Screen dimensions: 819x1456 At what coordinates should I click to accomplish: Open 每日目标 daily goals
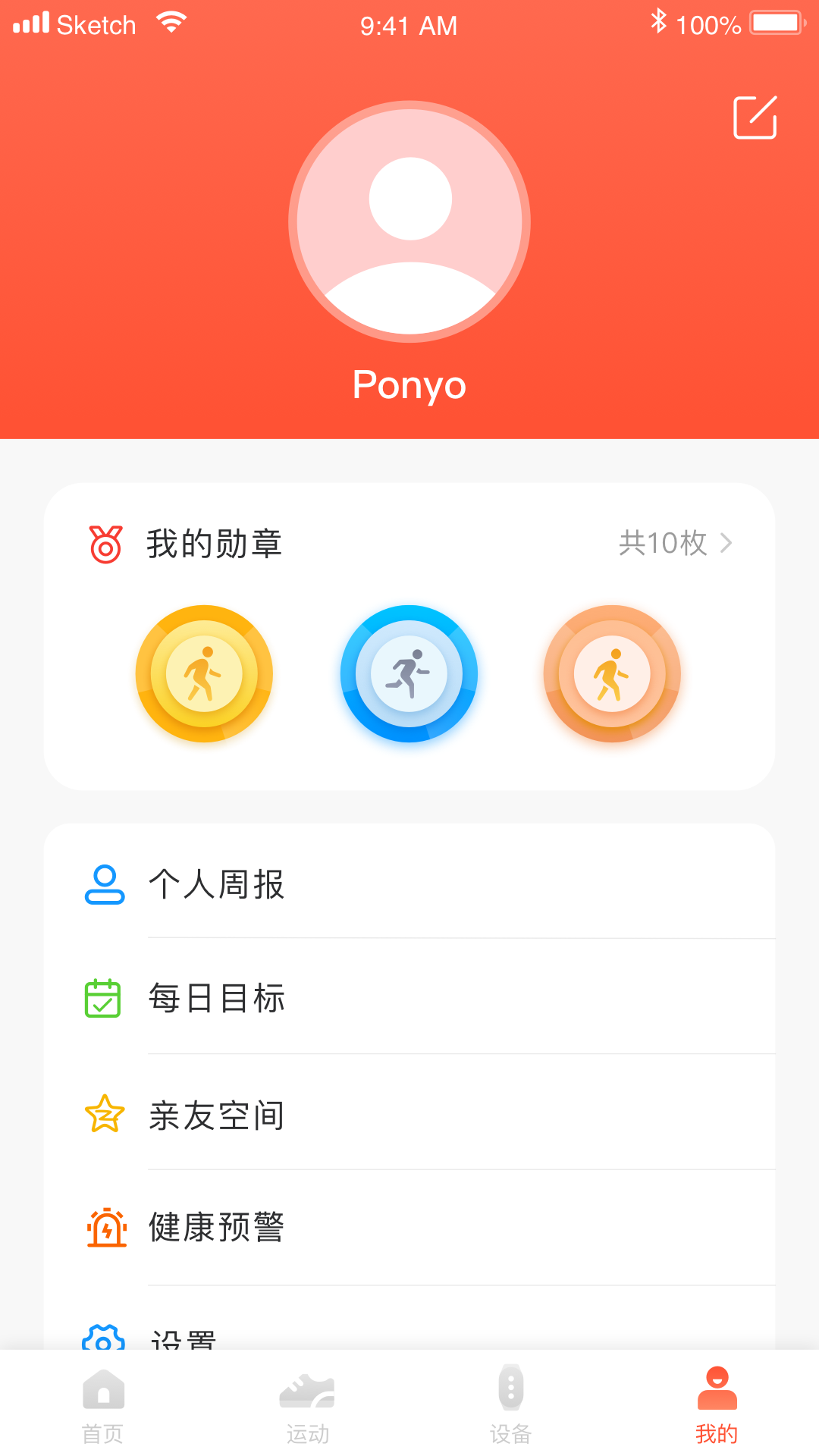point(409,998)
